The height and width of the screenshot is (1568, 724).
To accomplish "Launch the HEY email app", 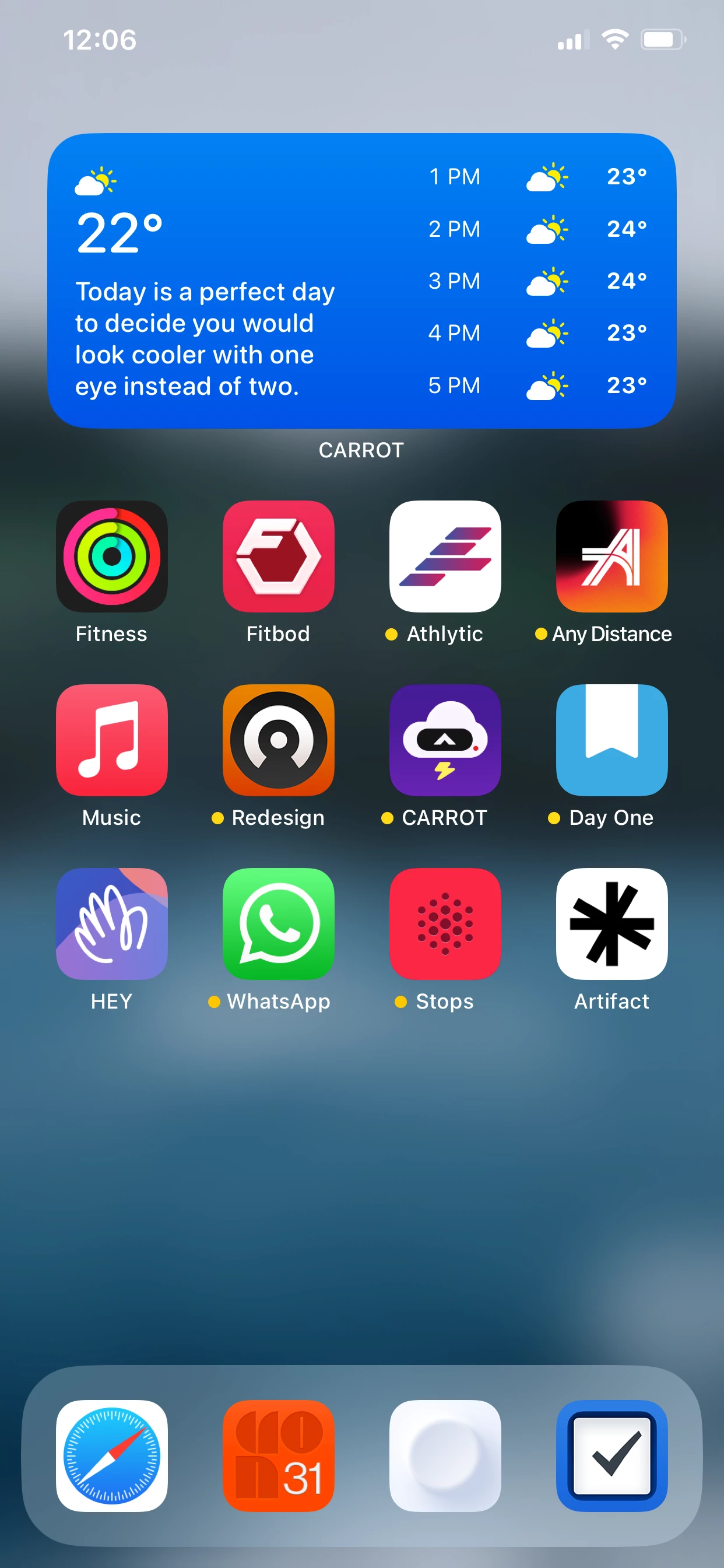I will (x=111, y=923).
